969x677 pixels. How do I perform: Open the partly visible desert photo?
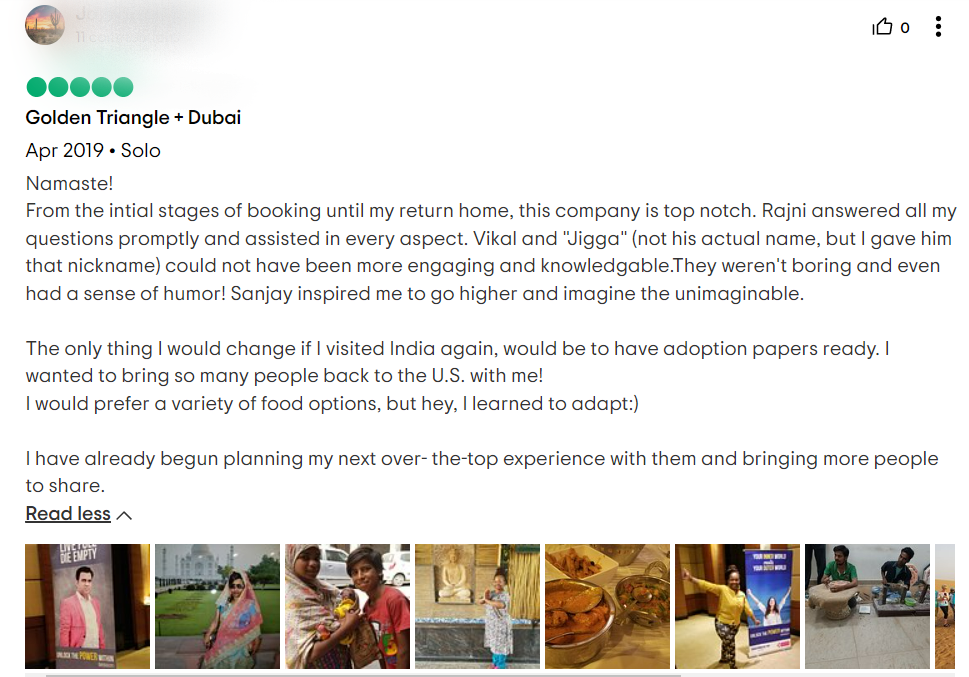pyautogui.click(x=945, y=606)
